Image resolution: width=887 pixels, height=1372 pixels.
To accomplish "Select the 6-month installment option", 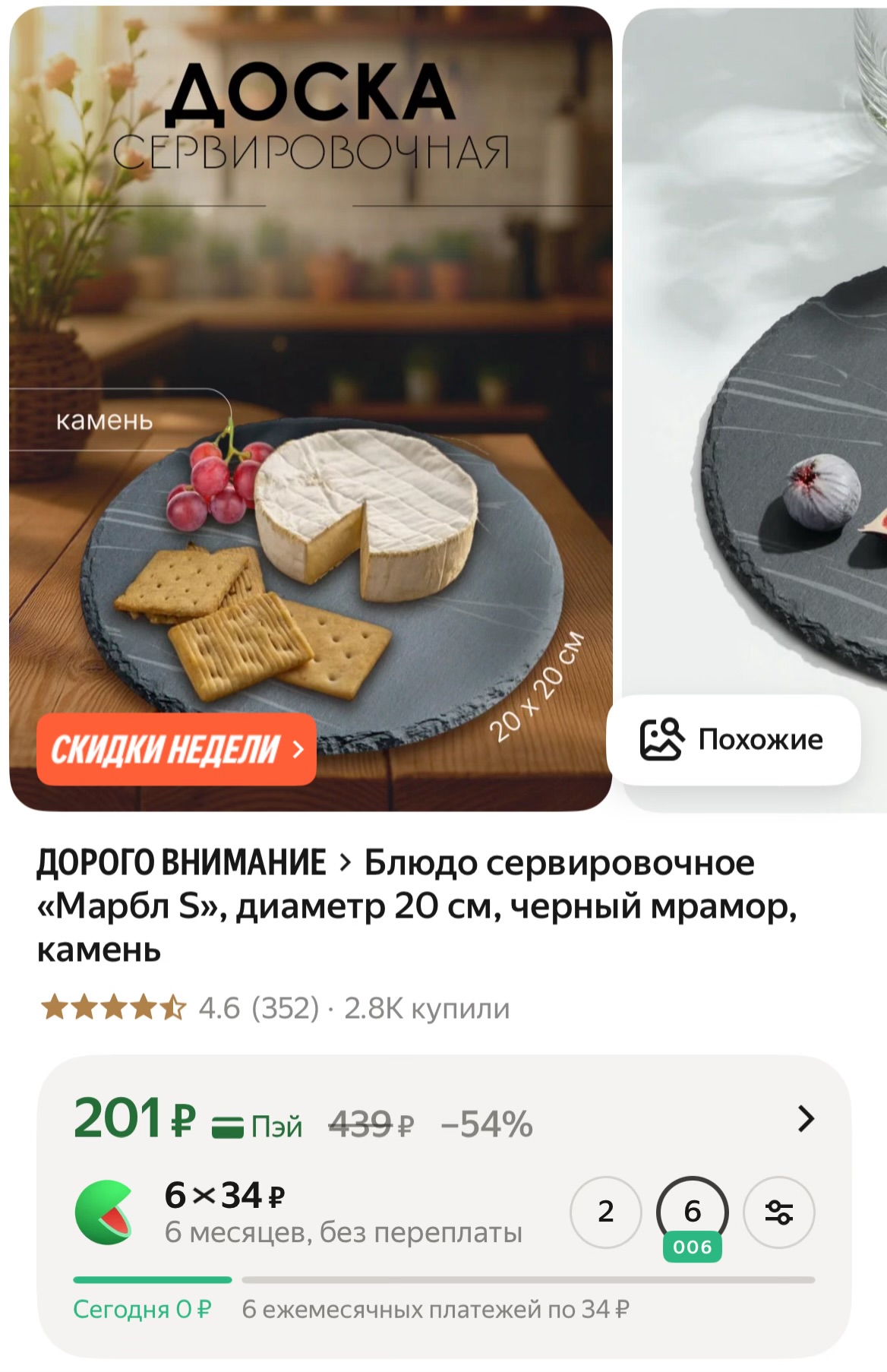I will click(x=692, y=1212).
